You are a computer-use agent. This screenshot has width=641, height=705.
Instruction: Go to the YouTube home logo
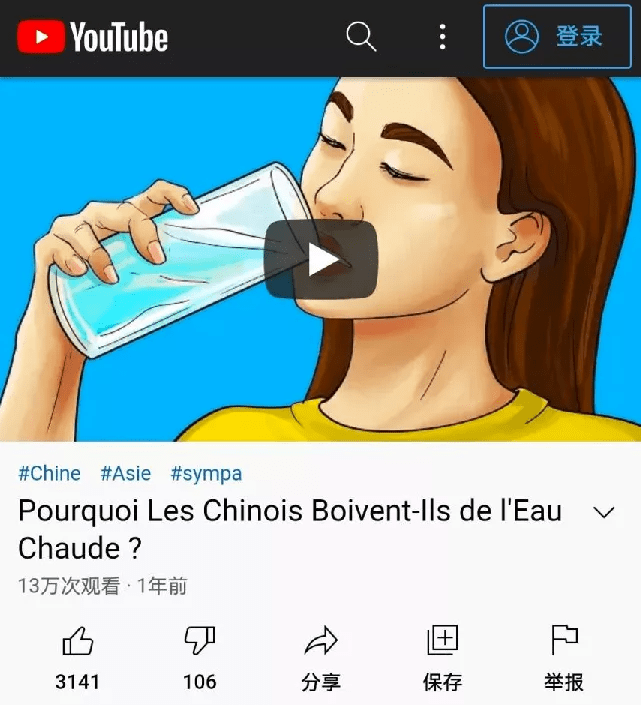click(93, 38)
